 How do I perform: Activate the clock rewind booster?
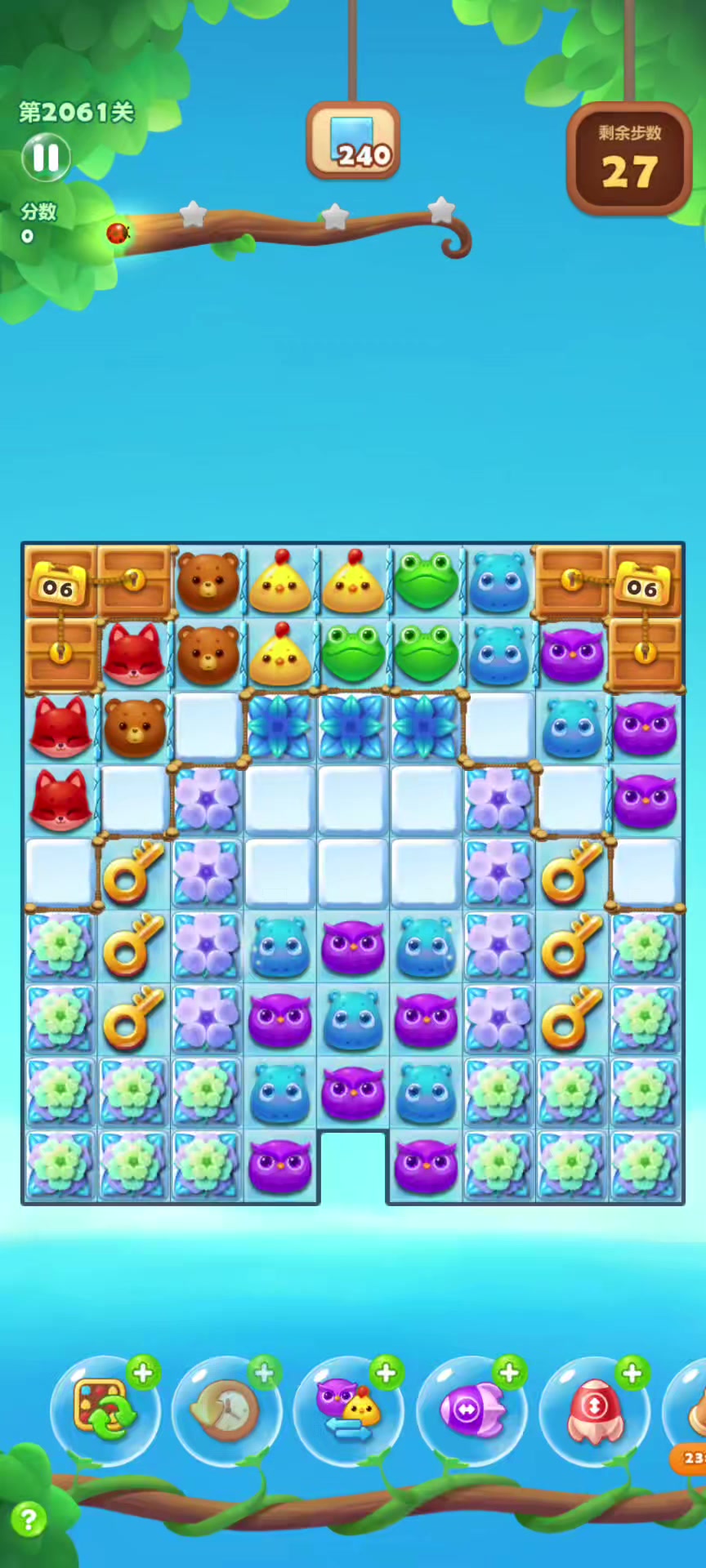pyautogui.click(x=226, y=1410)
